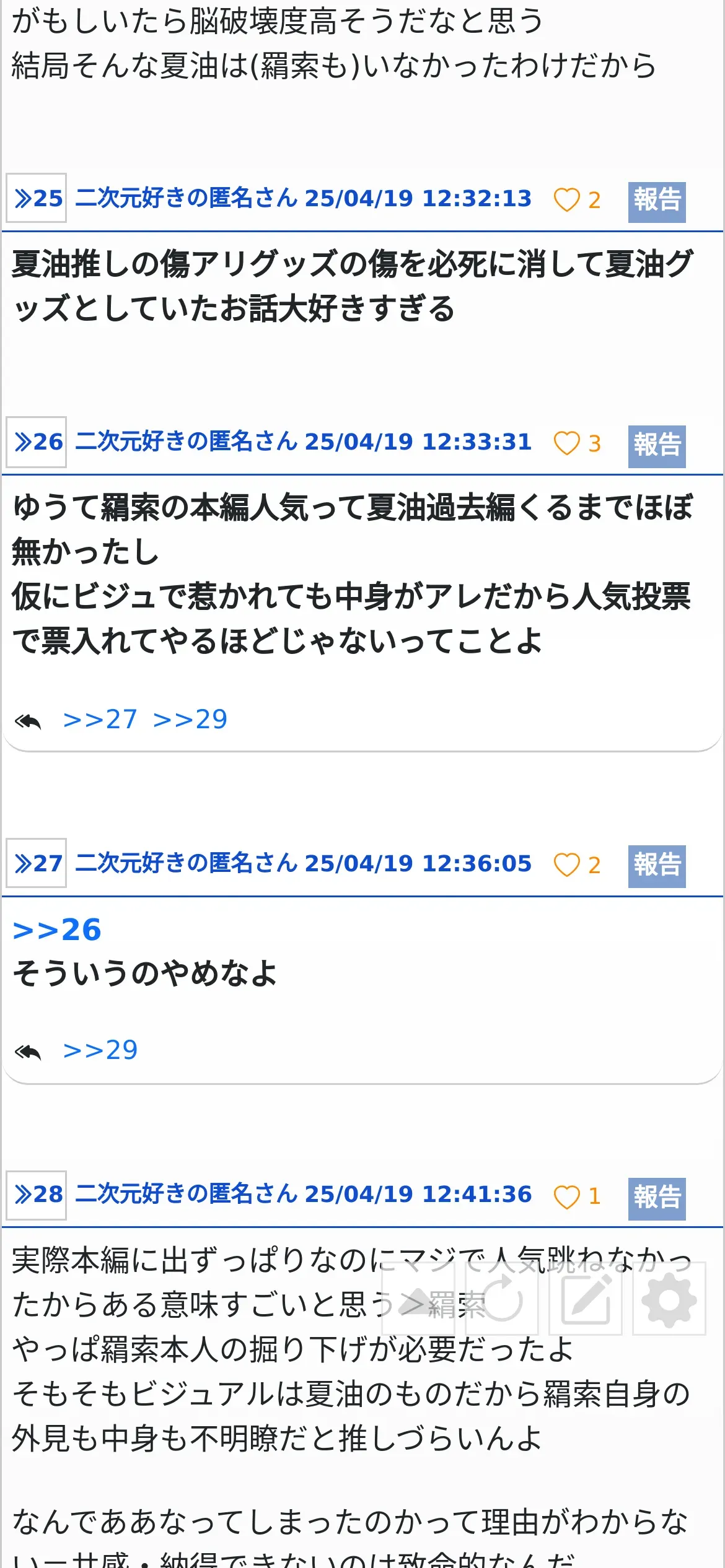The image size is (725, 1568).
Task: Open reply >>29 listed under post 26
Action: coord(190,720)
